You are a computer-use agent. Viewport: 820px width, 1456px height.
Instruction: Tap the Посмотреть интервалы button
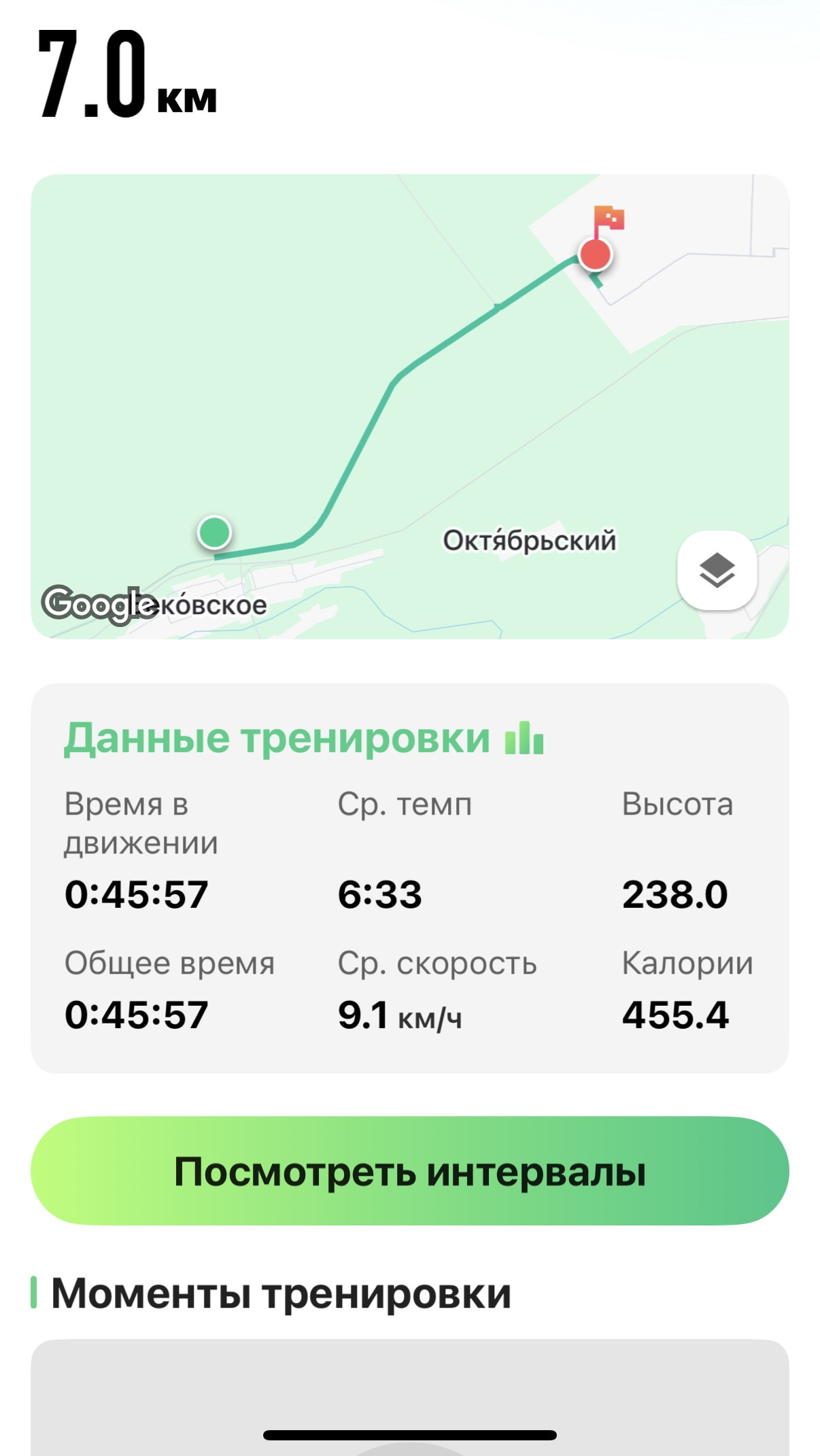point(410,1171)
